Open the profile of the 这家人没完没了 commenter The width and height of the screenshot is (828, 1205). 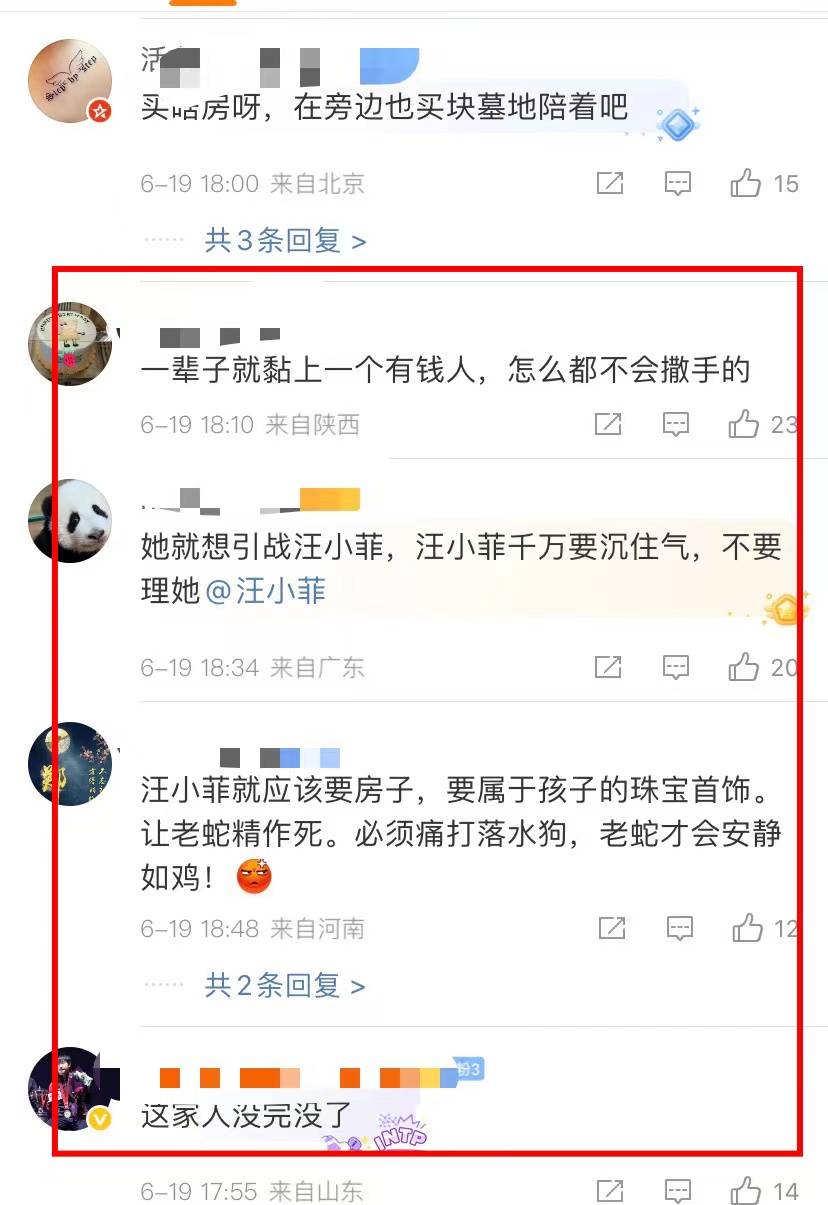tap(69, 1088)
